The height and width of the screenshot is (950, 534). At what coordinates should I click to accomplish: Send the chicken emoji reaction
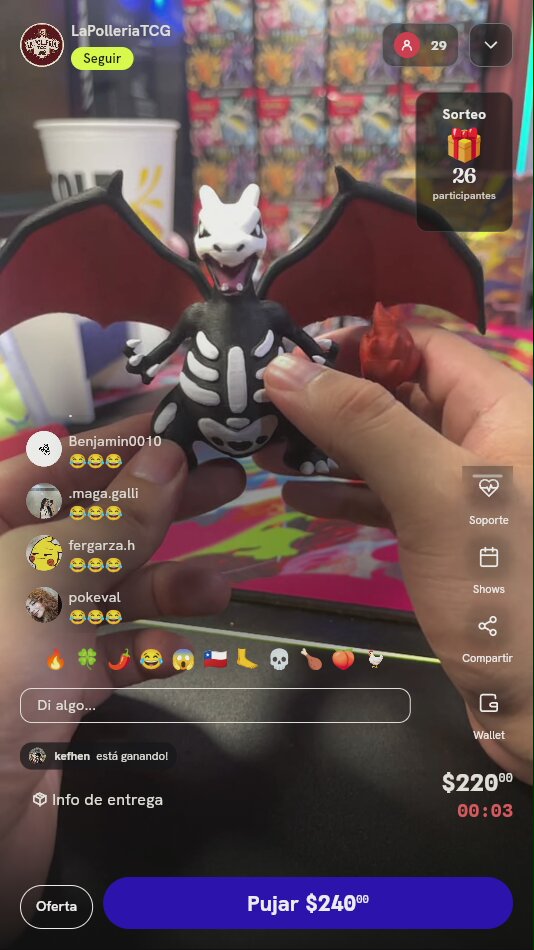click(375, 659)
